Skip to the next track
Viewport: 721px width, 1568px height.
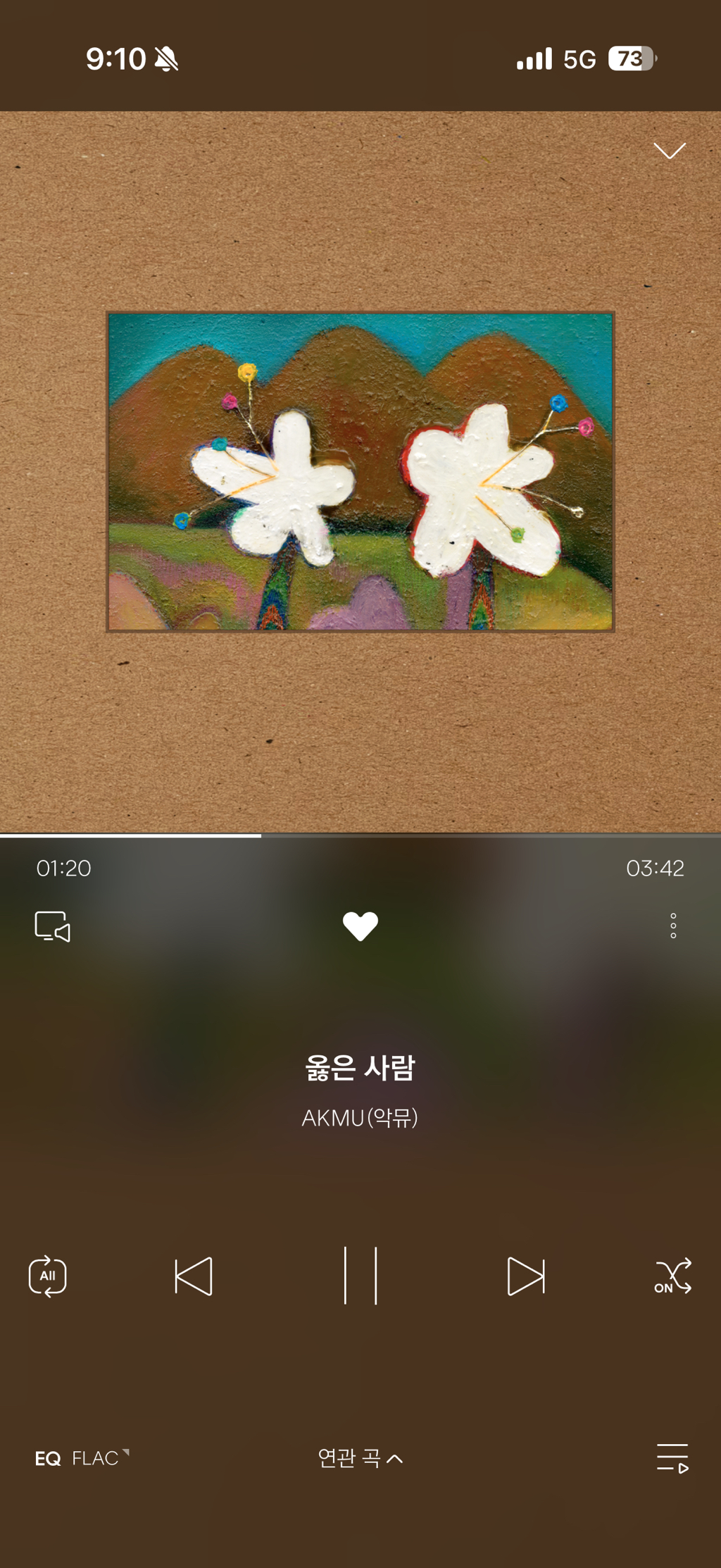526,1276
